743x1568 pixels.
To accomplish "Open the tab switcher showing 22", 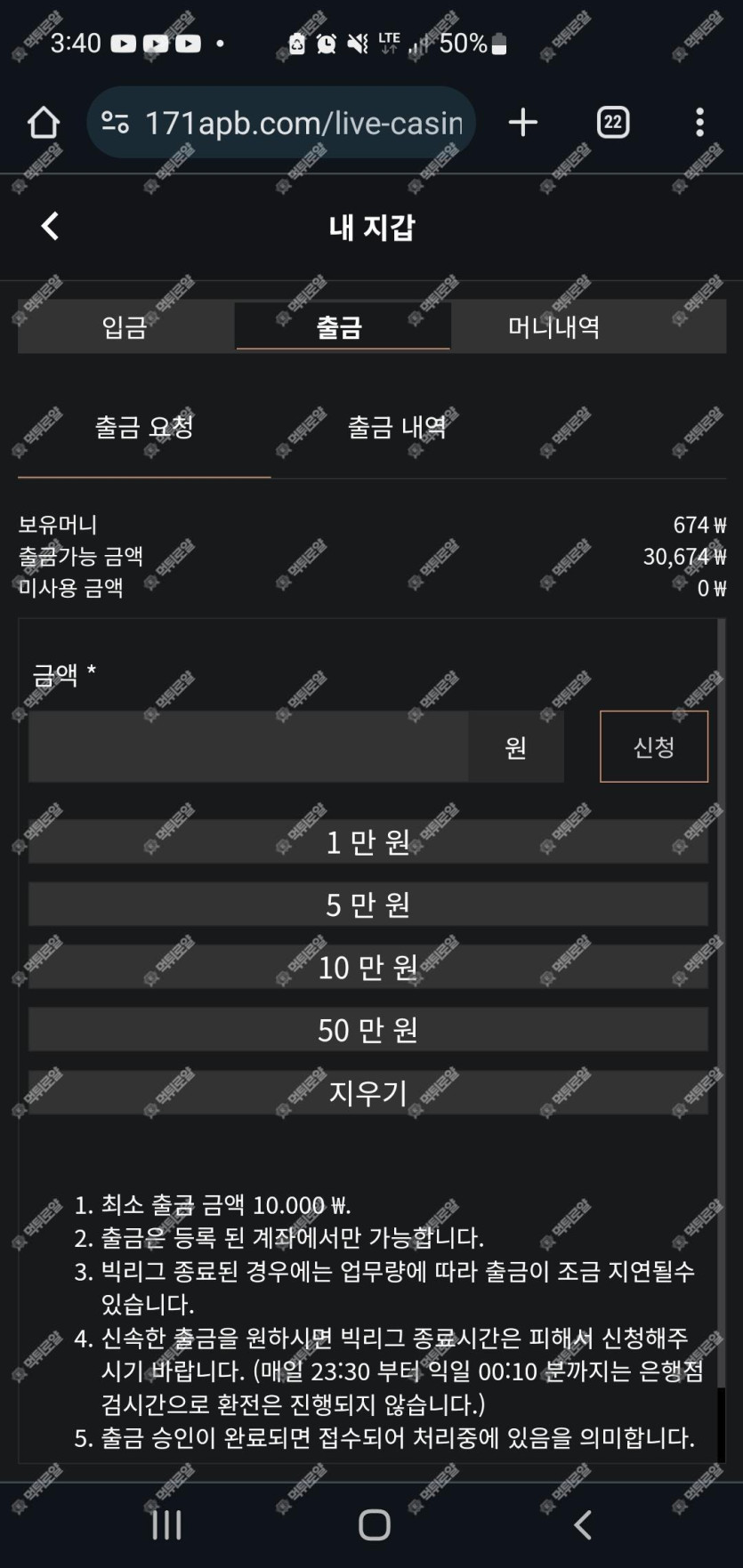I will (x=612, y=123).
